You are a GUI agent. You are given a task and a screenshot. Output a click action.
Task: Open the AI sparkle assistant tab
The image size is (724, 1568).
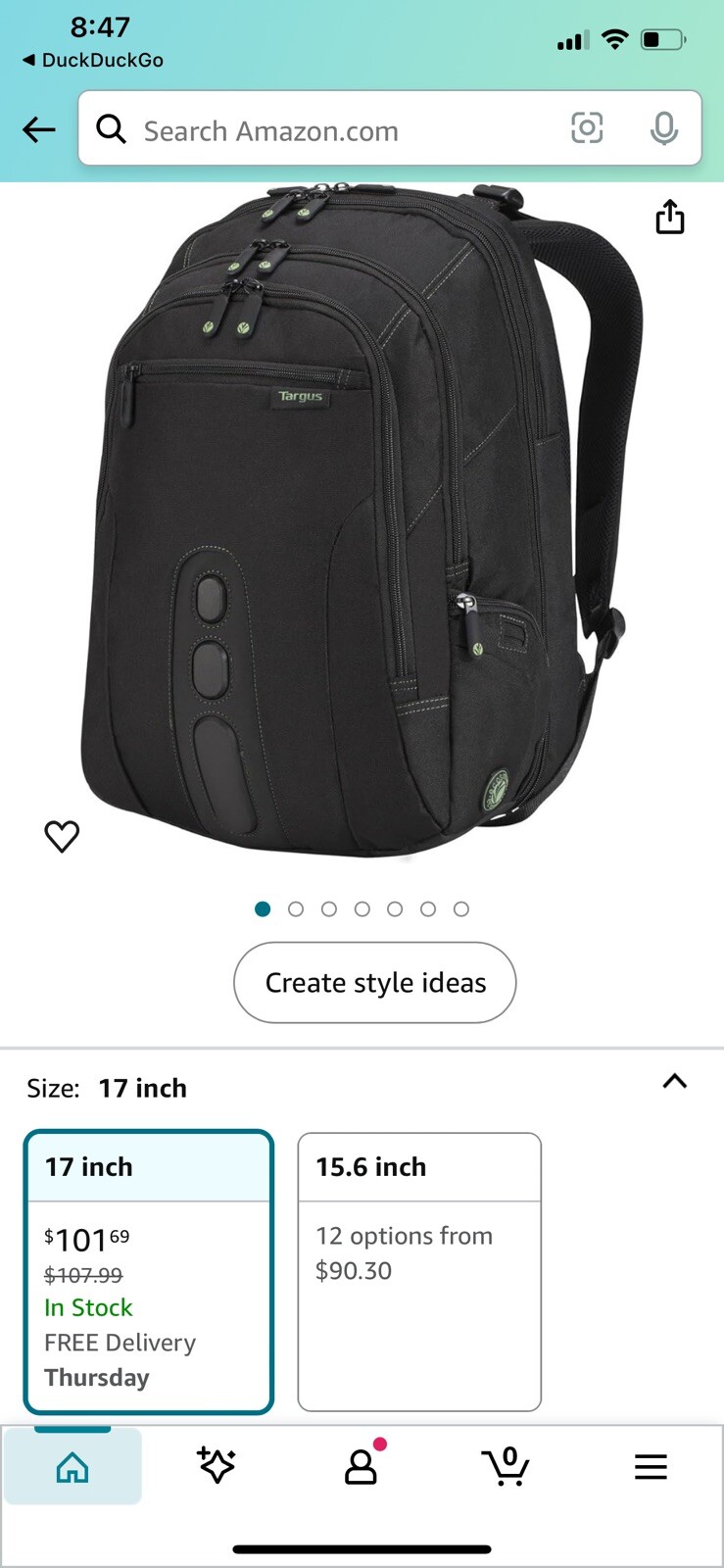tap(217, 1466)
